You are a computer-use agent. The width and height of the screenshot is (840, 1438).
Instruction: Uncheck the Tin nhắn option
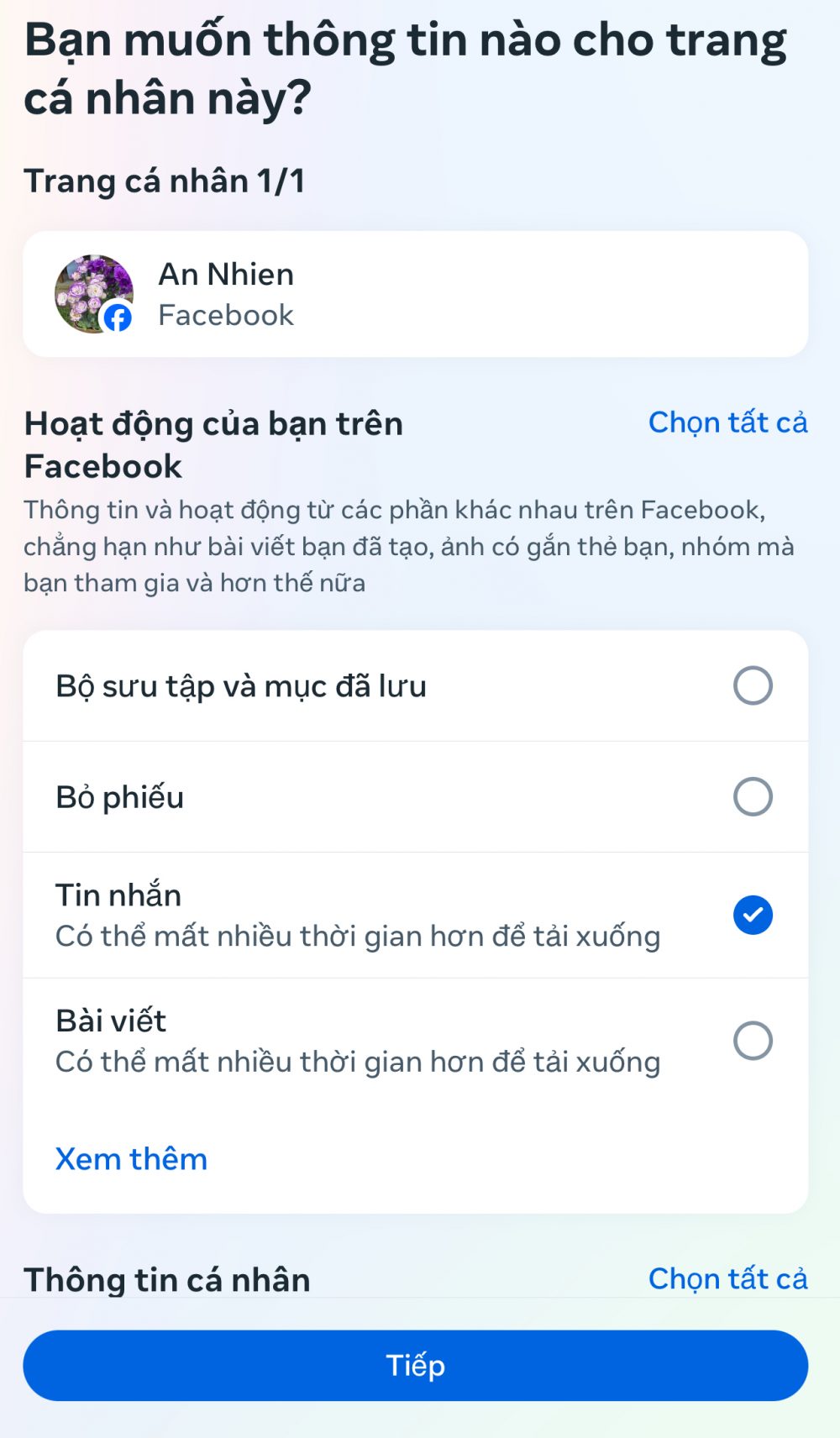tap(752, 915)
